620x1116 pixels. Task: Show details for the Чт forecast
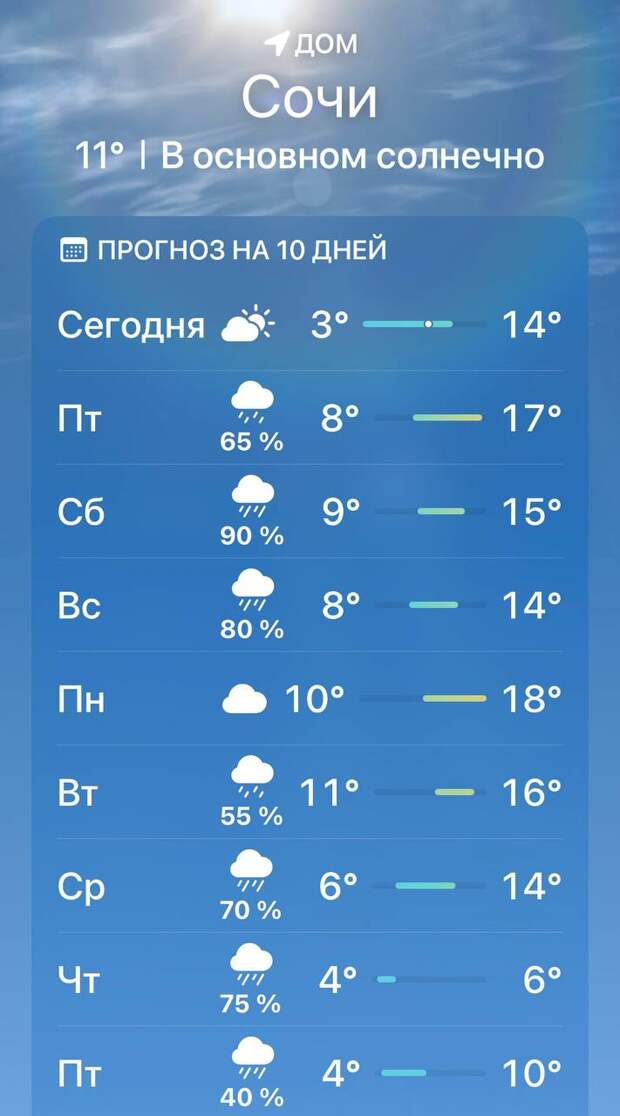(310, 980)
